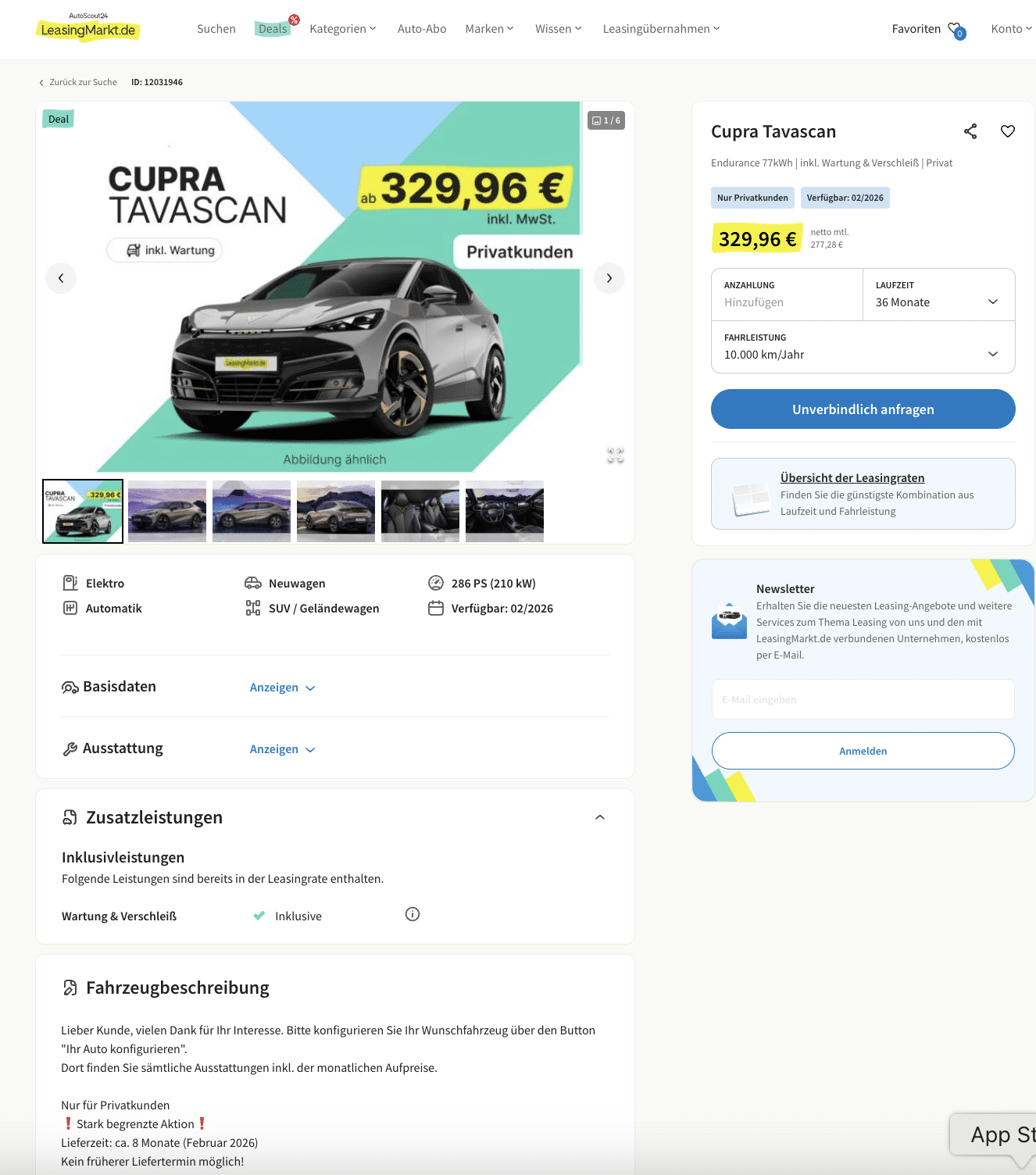Go back via Zurück zur Suche

click(x=78, y=82)
